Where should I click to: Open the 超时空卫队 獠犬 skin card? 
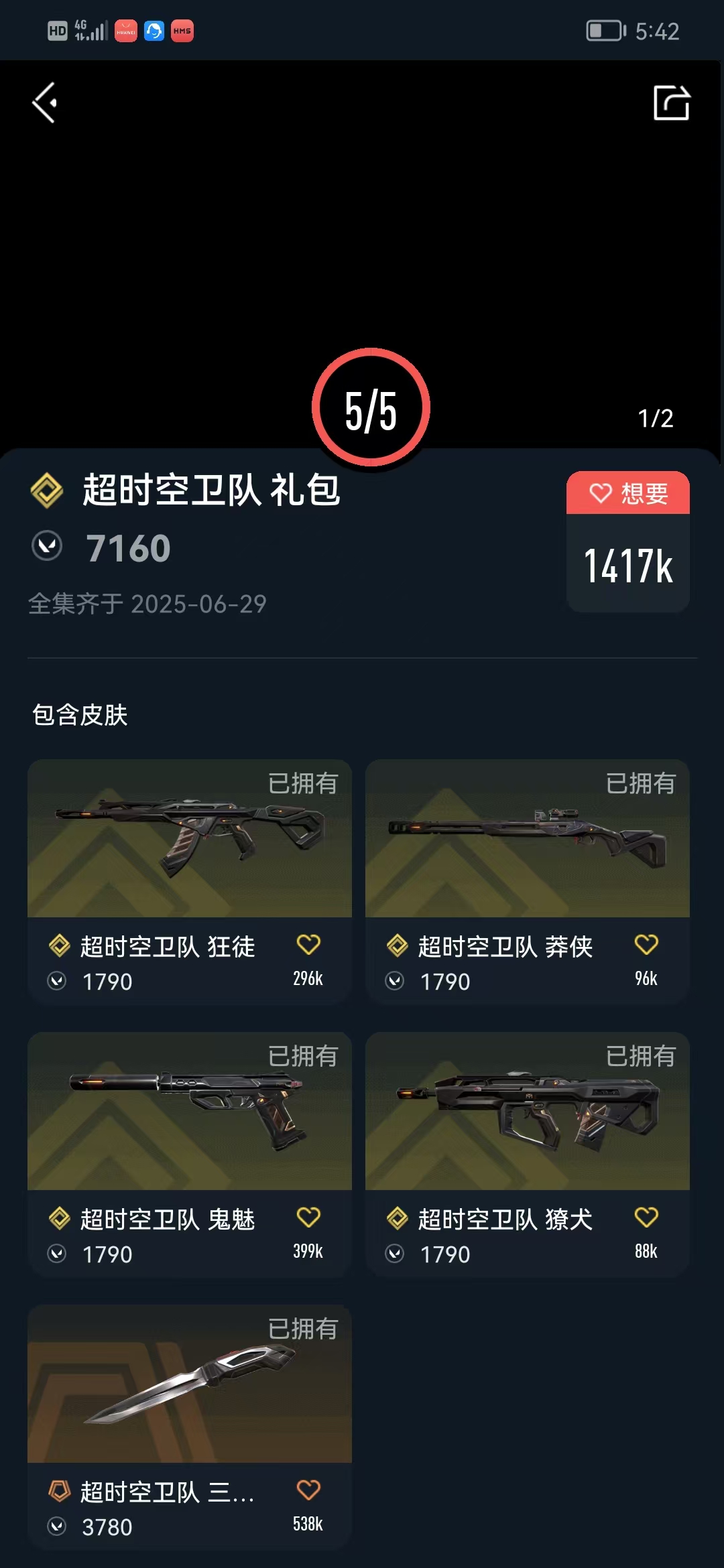tap(528, 1154)
